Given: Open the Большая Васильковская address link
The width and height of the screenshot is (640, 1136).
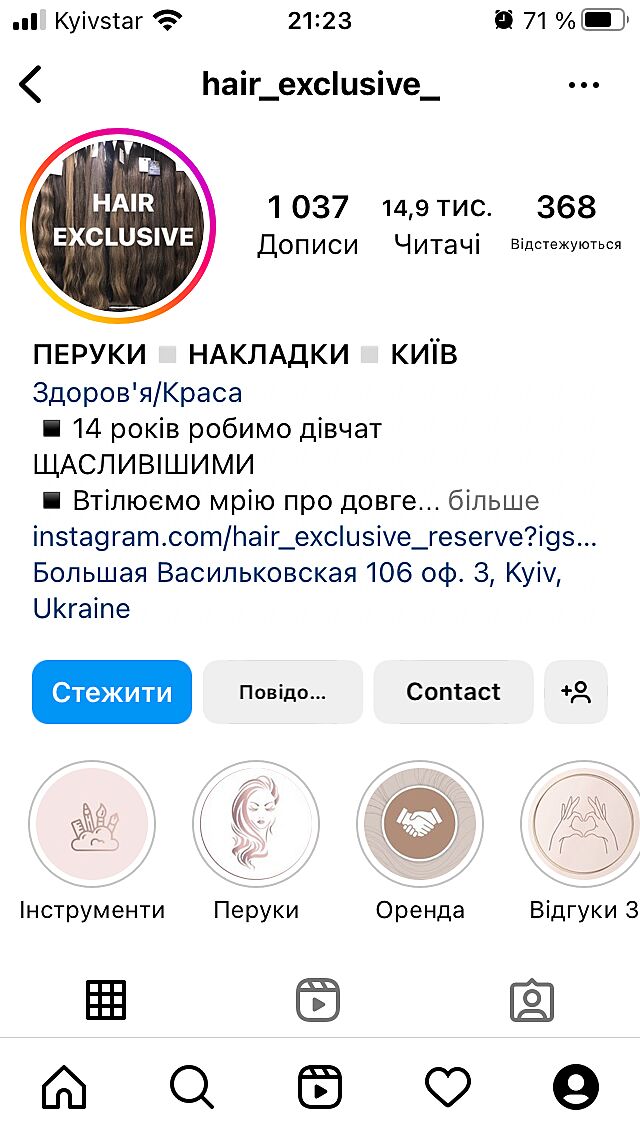Looking at the screenshot, I should pyautogui.click(x=295, y=573).
